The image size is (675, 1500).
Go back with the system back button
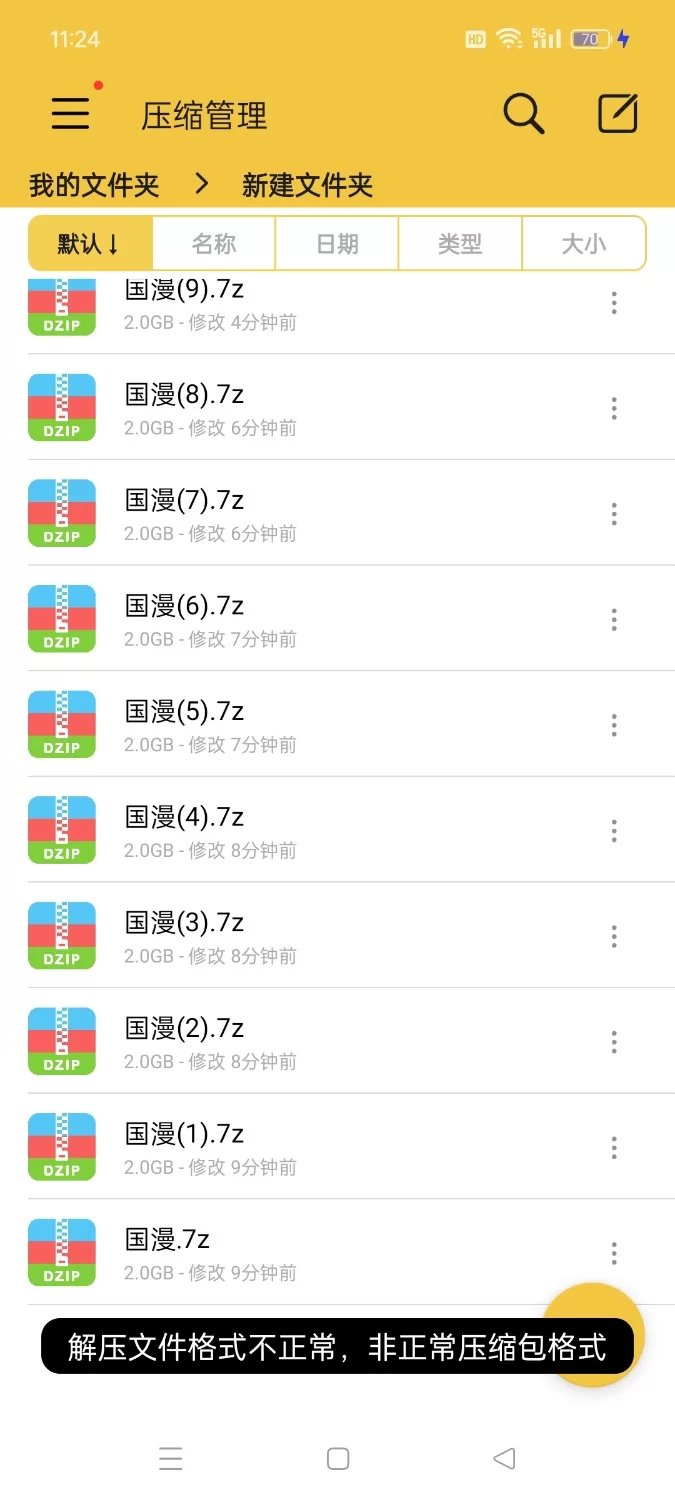click(504, 1459)
